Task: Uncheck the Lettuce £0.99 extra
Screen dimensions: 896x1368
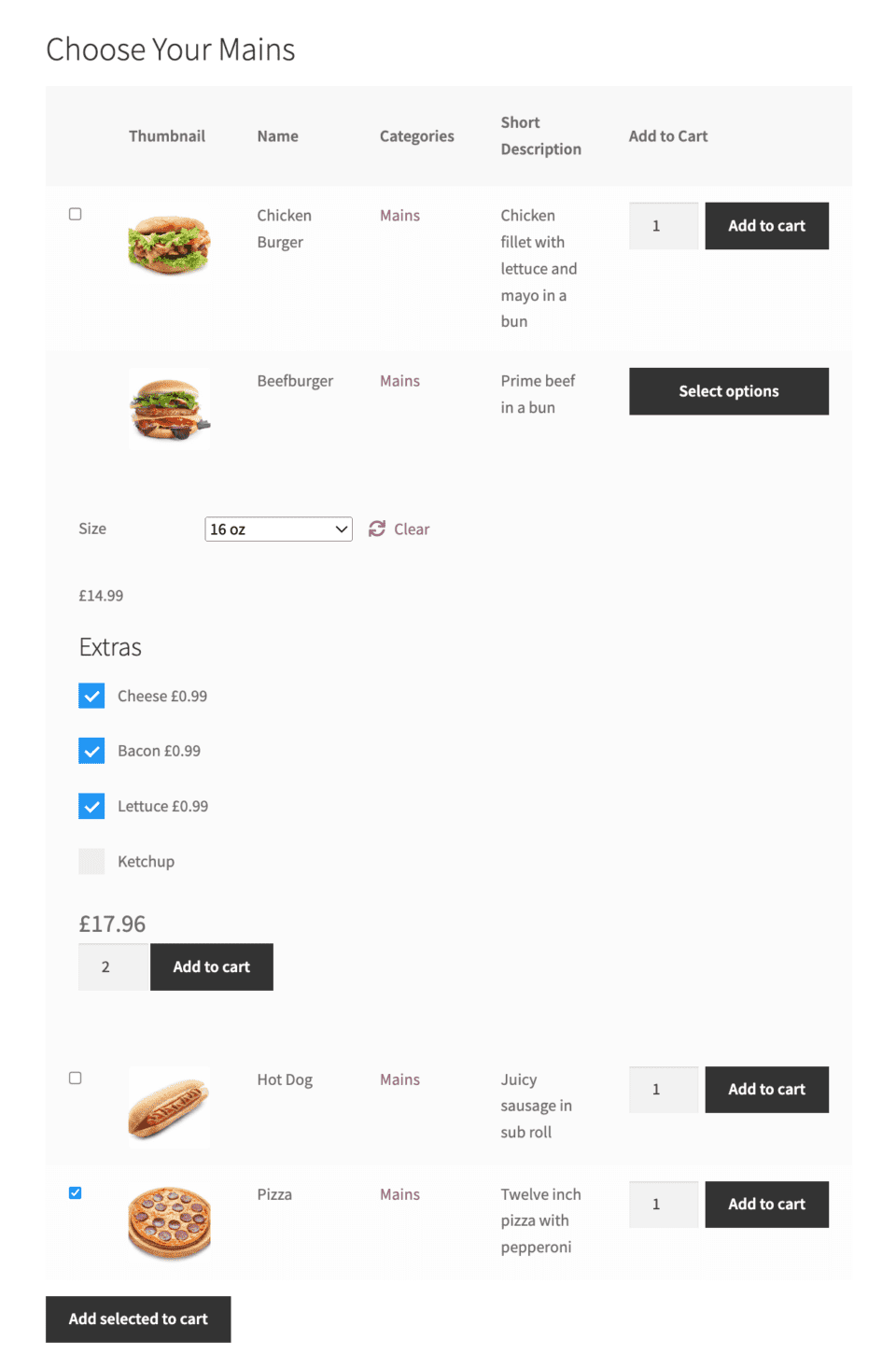Action: [91, 806]
